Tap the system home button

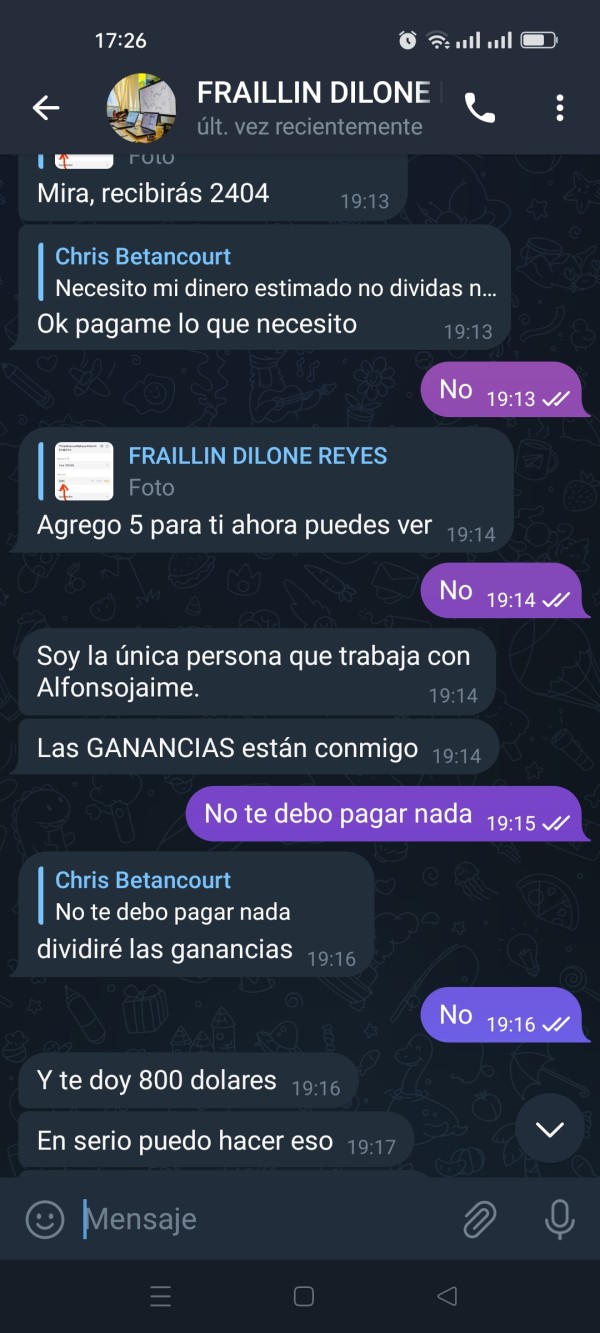pos(304,1296)
